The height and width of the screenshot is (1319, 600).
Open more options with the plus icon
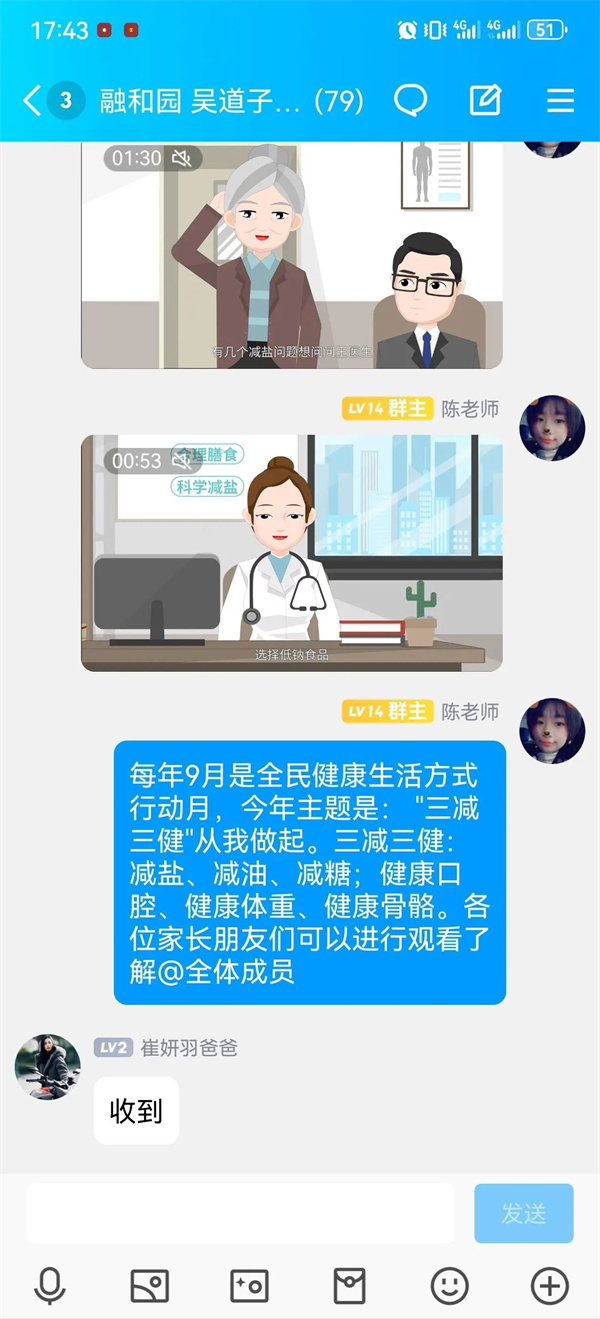pos(549,1285)
